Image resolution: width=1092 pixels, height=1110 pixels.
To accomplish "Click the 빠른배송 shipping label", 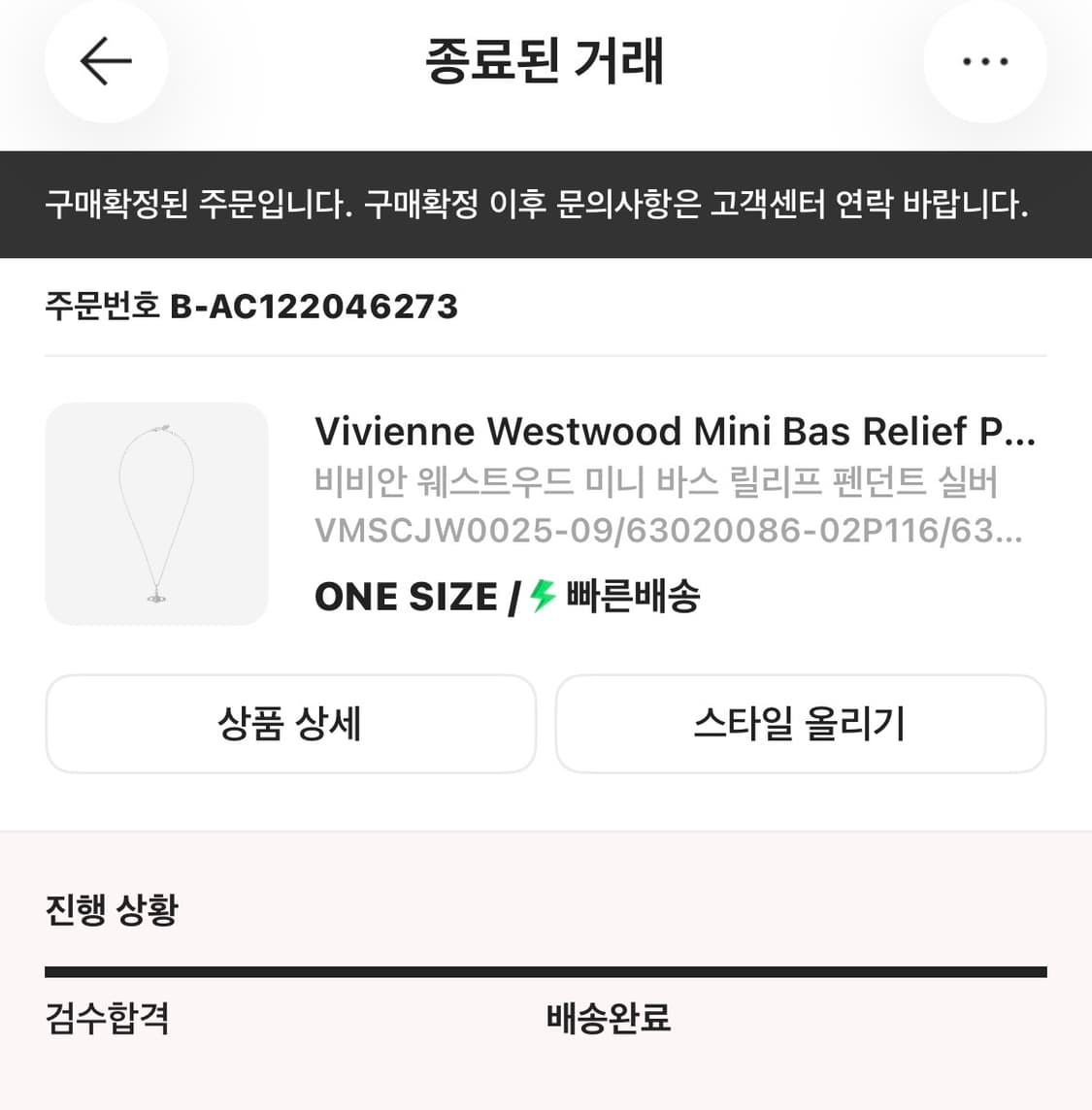I will pyautogui.click(x=631, y=596).
